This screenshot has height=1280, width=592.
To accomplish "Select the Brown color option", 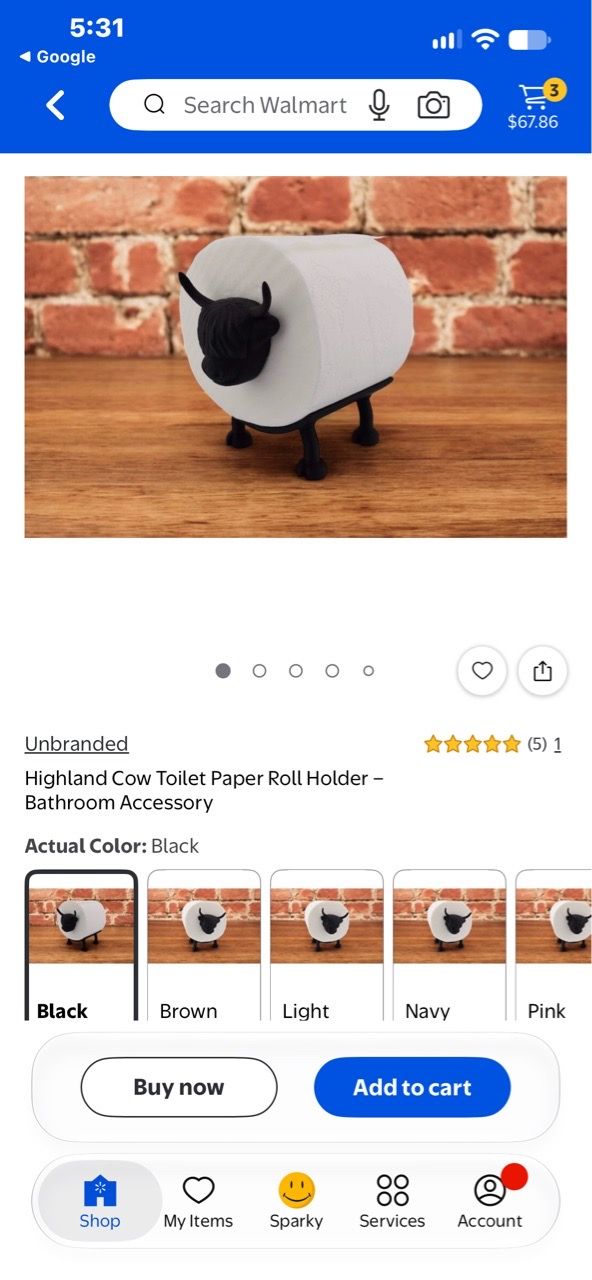I will click(204, 945).
